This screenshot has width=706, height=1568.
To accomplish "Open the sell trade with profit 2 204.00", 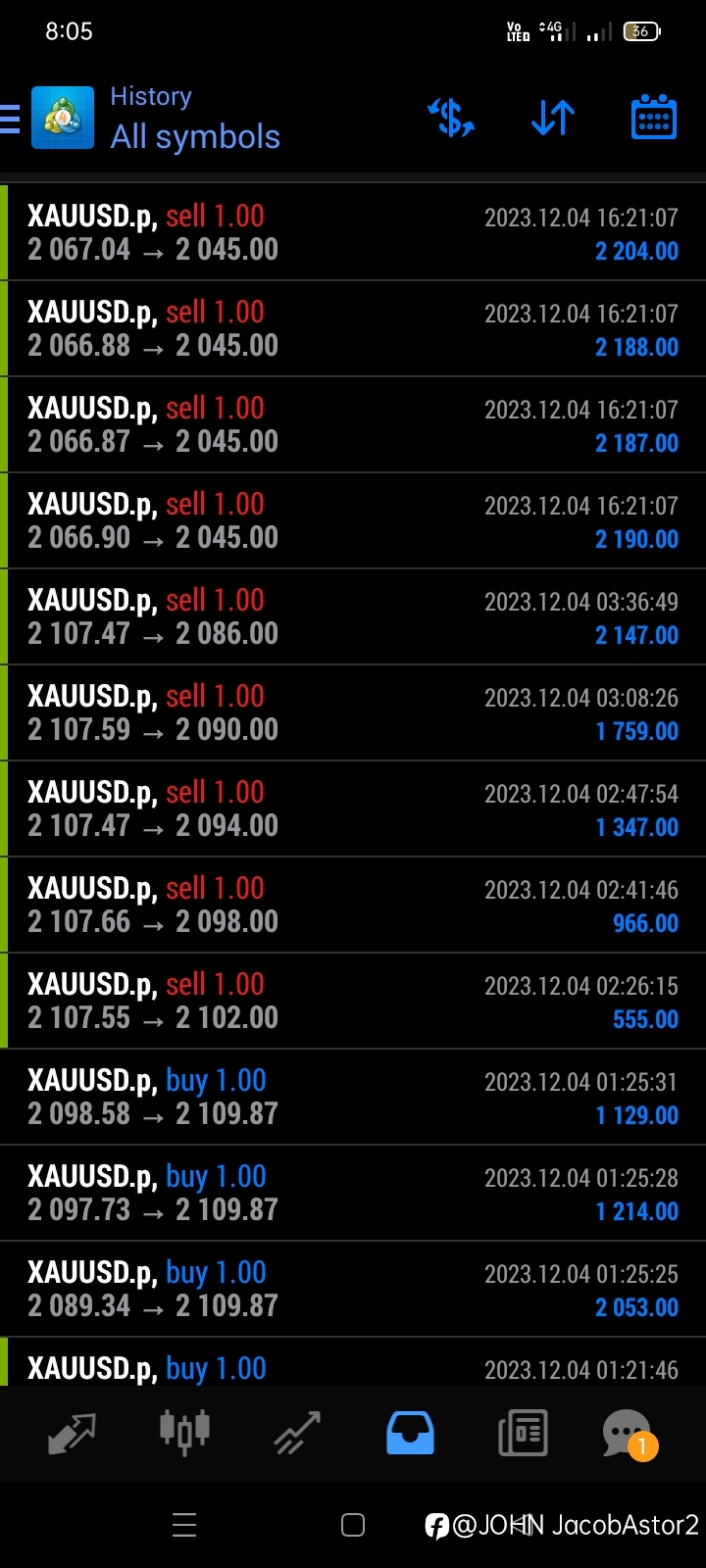I will tap(353, 233).
